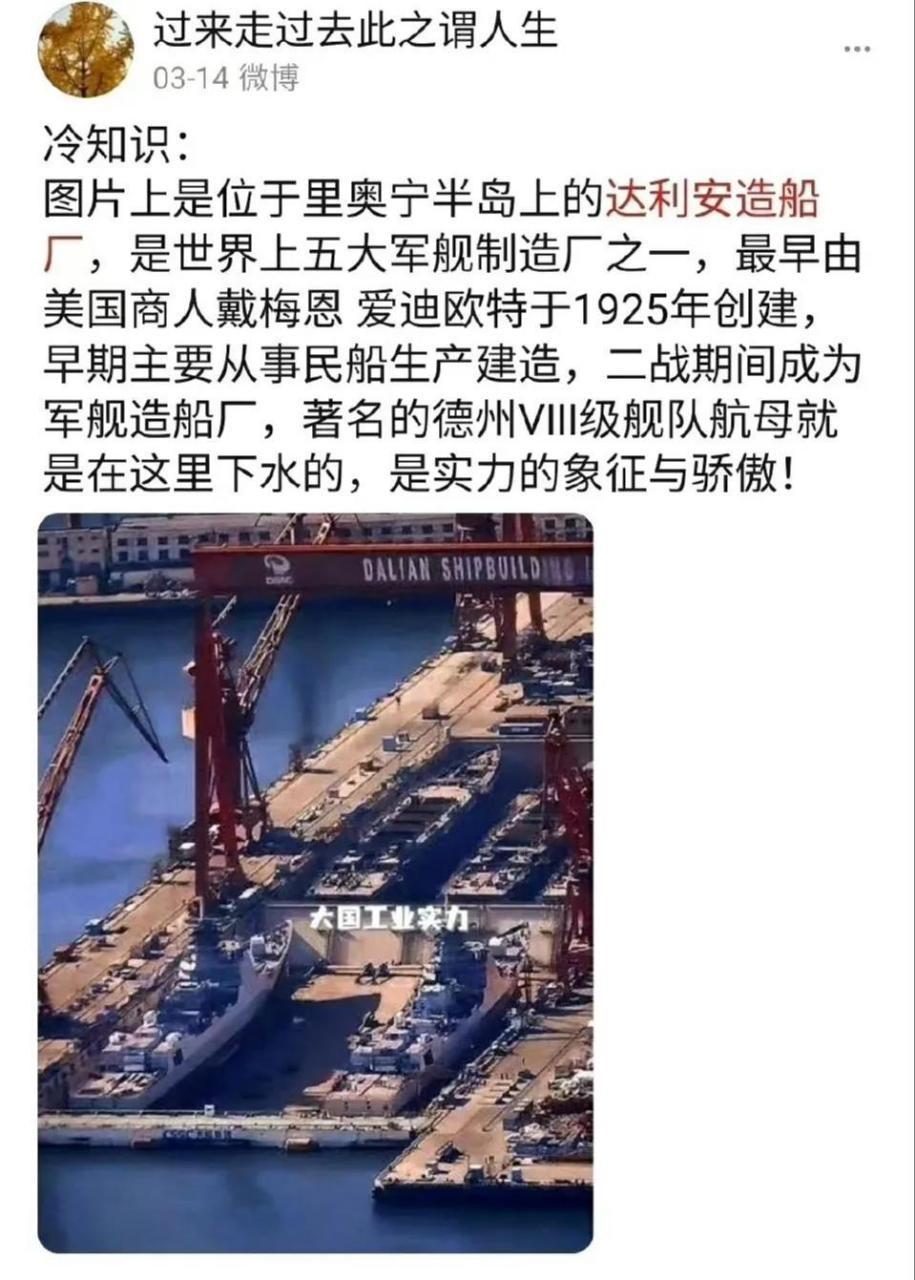Image resolution: width=915 pixels, height=1280 pixels.
Task: Open the username 过来走过去此之谓人生
Action: click(354, 31)
